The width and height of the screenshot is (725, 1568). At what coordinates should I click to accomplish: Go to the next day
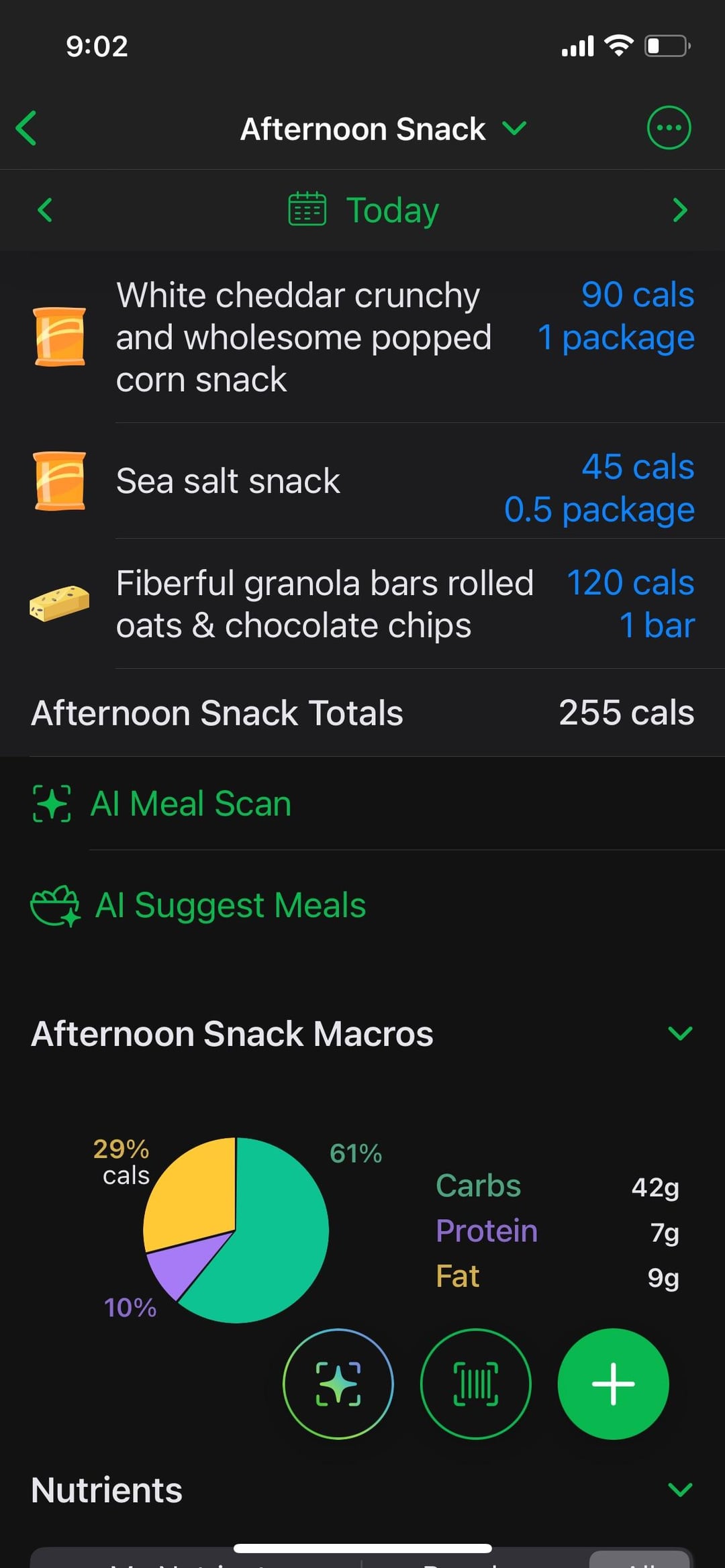click(679, 210)
